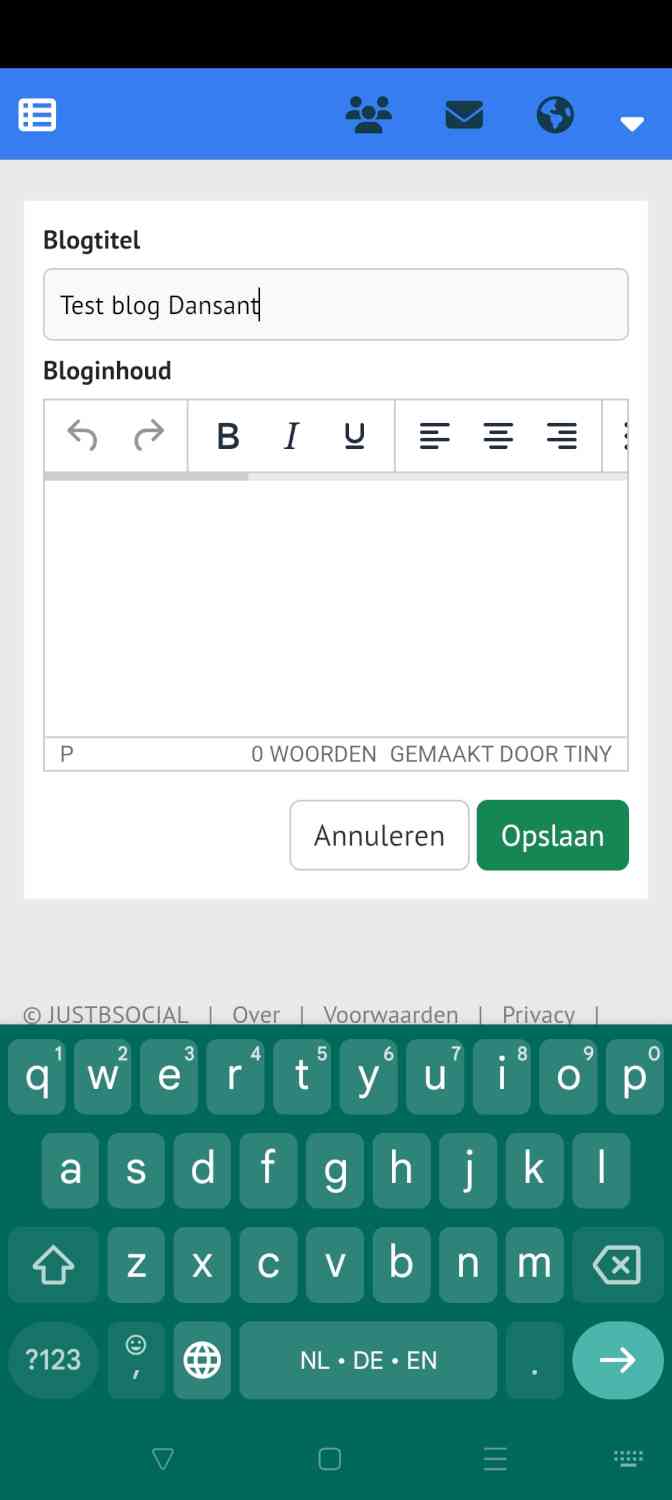Enable bold formatting
Screen dimensions: 672x1500
click(x=228, y=436)
